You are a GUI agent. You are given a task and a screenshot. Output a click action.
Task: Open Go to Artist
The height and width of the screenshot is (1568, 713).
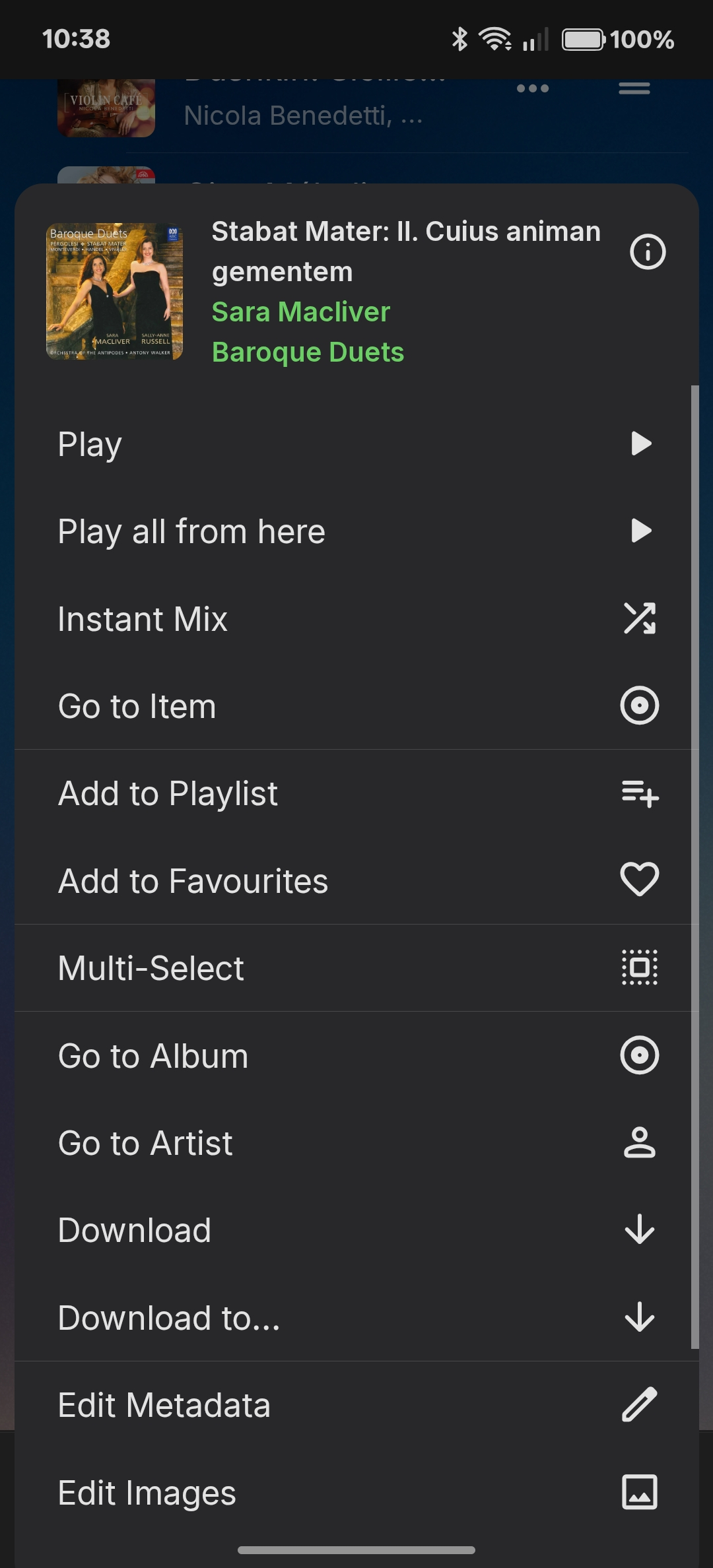(x=355, y=1143)
